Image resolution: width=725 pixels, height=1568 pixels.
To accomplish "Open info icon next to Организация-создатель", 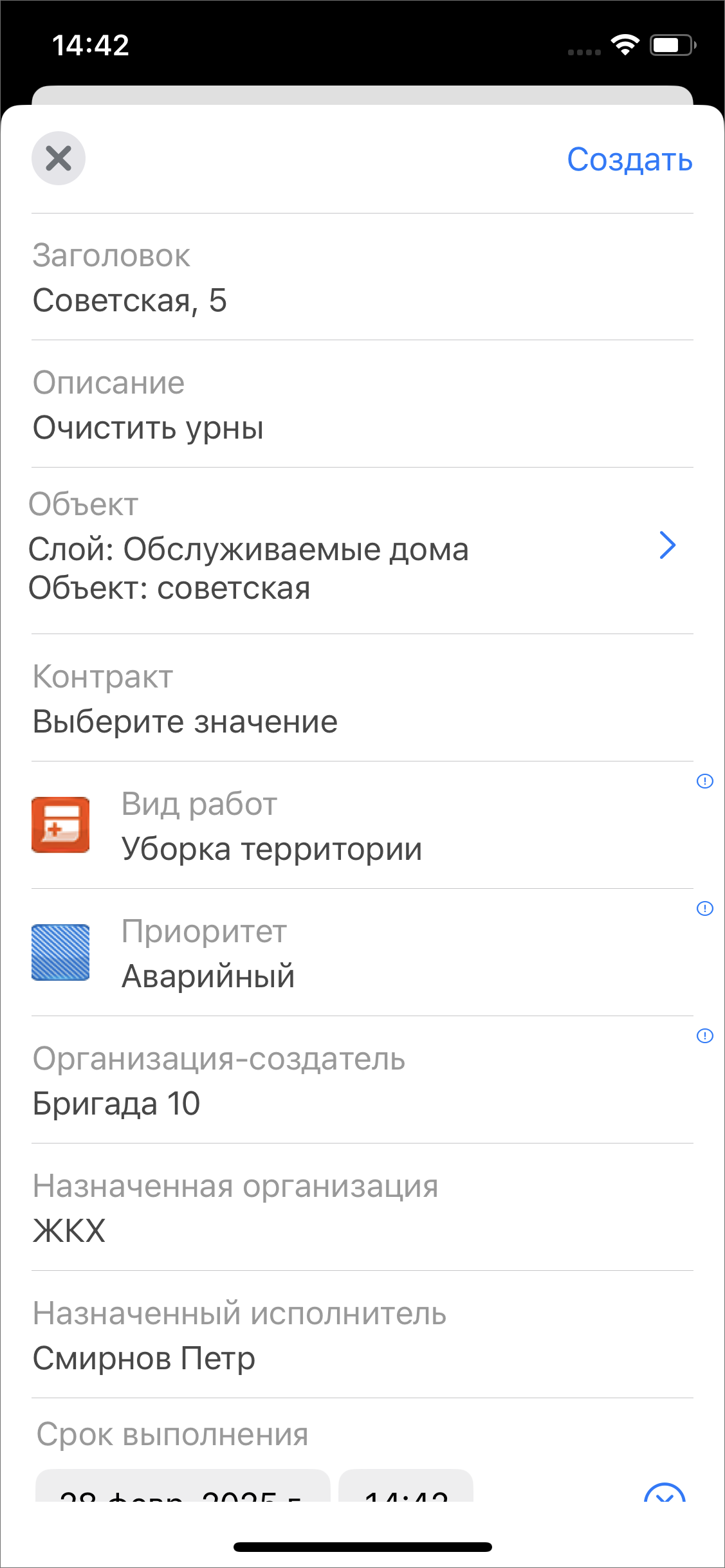I will (x=705, y=1036).
